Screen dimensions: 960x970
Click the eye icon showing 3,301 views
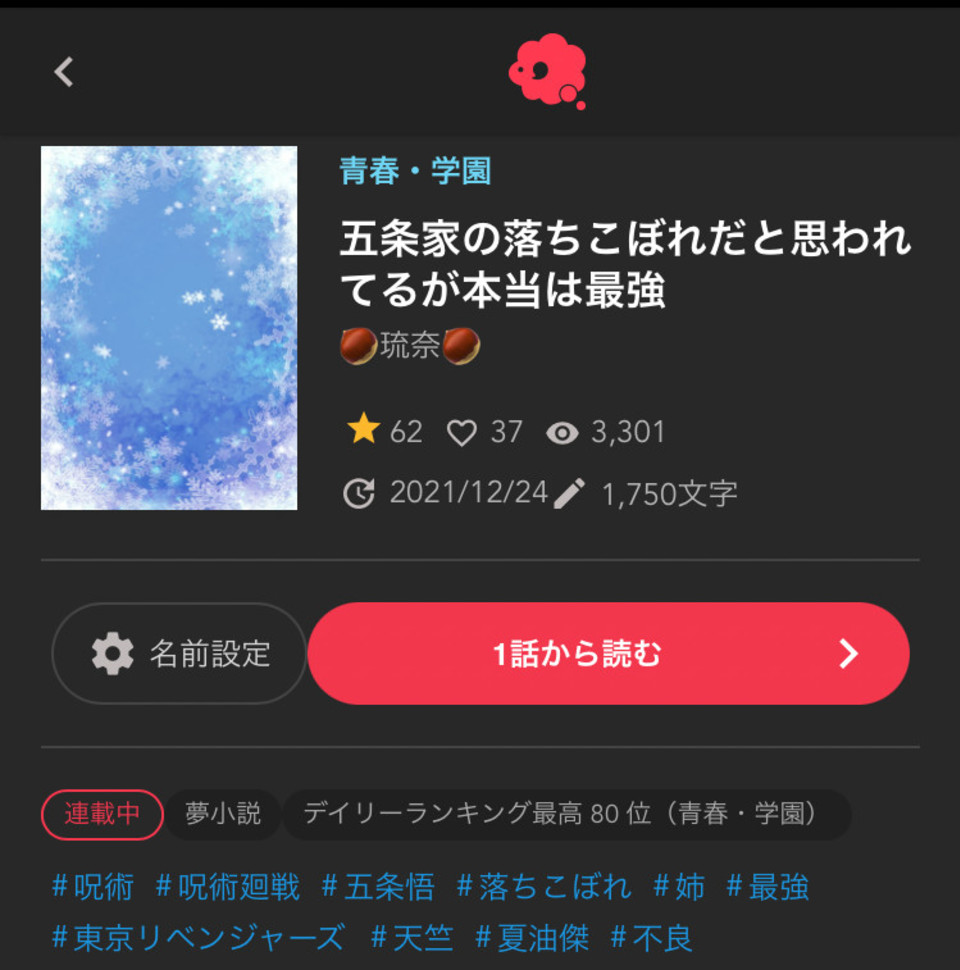(x=565, y=432)
